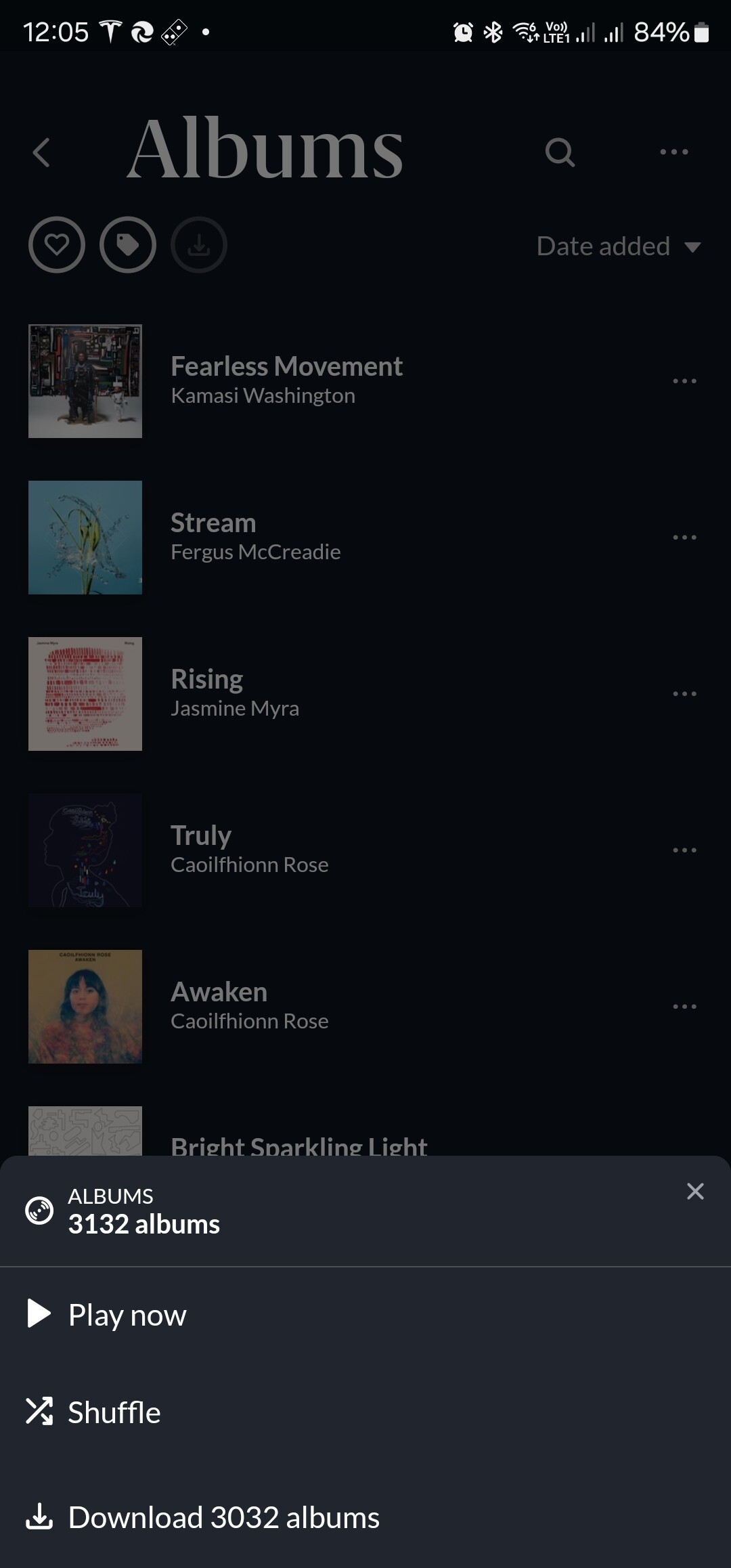Open the Albums overflow menu
This screenshot has width=731, height=1568.
click(x=674, y=152)
